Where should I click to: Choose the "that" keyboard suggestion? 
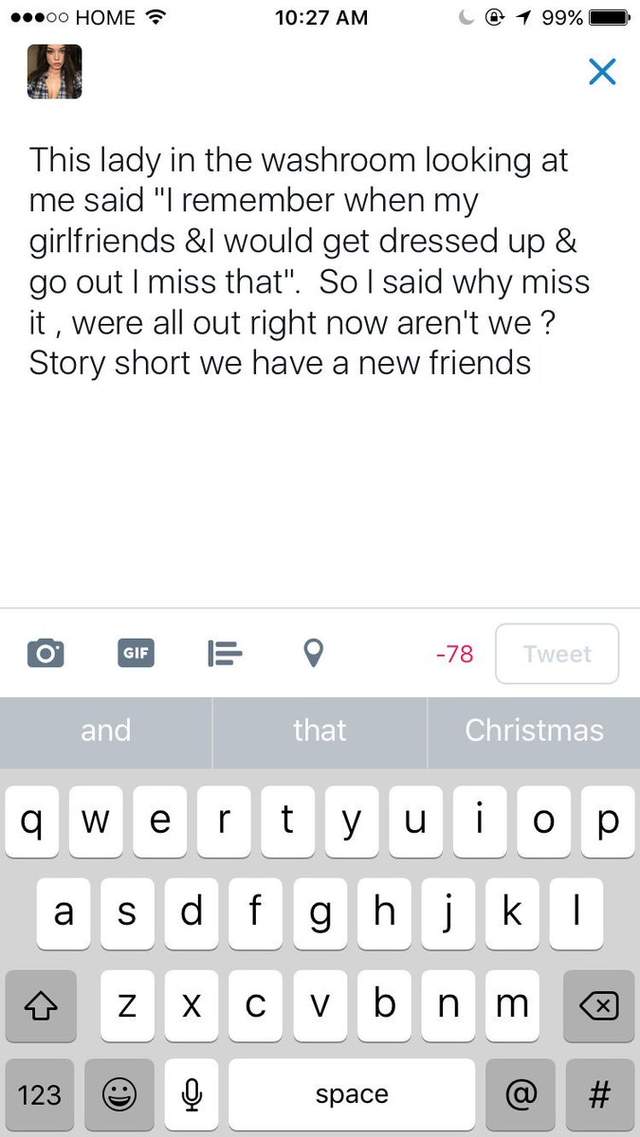[319, 730]
